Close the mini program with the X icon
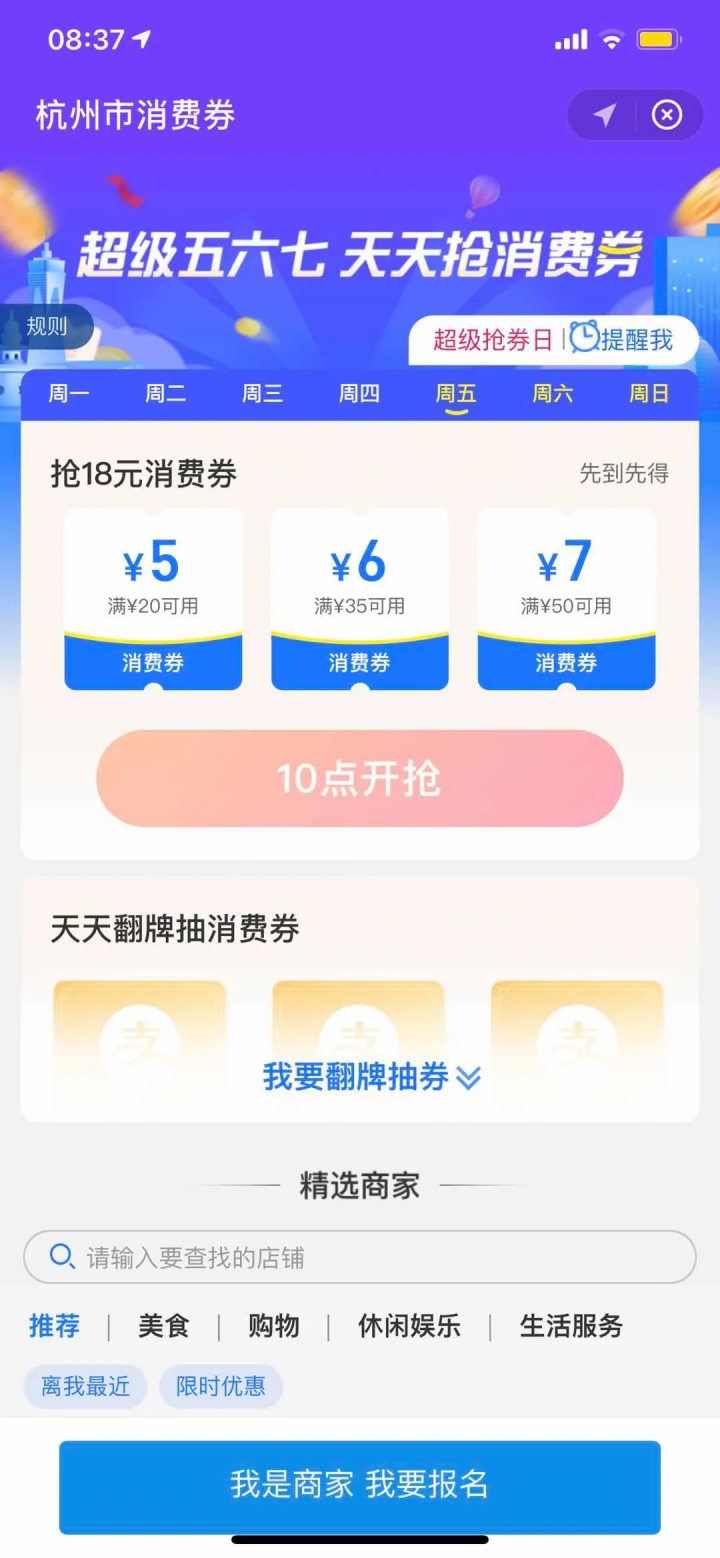 pyautogui.click(x=666, y=116)
